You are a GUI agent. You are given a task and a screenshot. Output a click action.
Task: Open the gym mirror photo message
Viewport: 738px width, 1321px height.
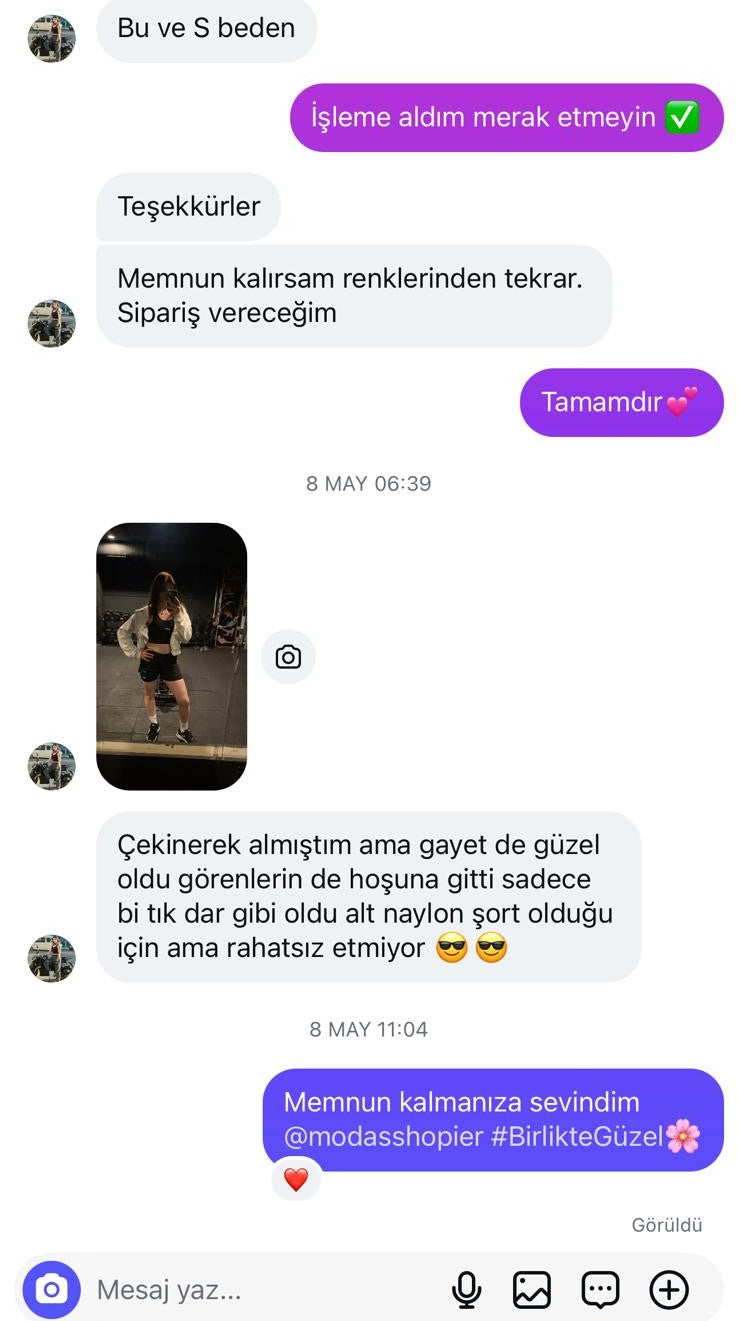coord(171,656)
